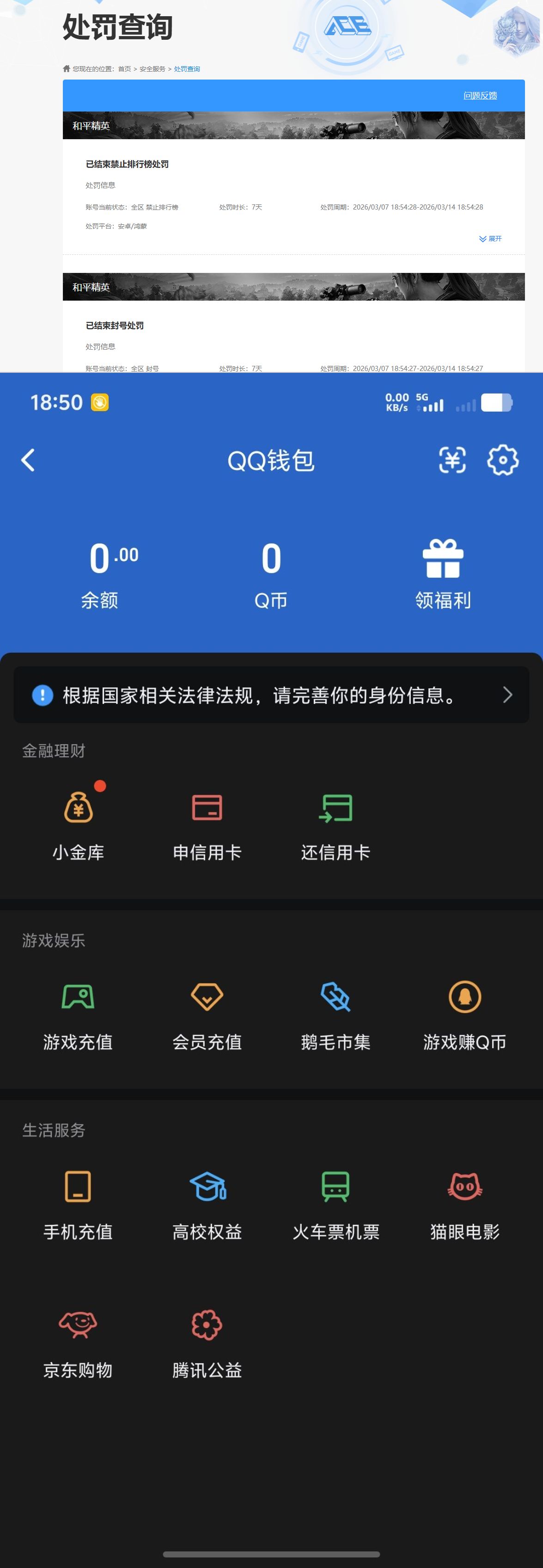543x1568 pixels.
Task: Open QQ Wallet settings gear
Action: [502, 461]
